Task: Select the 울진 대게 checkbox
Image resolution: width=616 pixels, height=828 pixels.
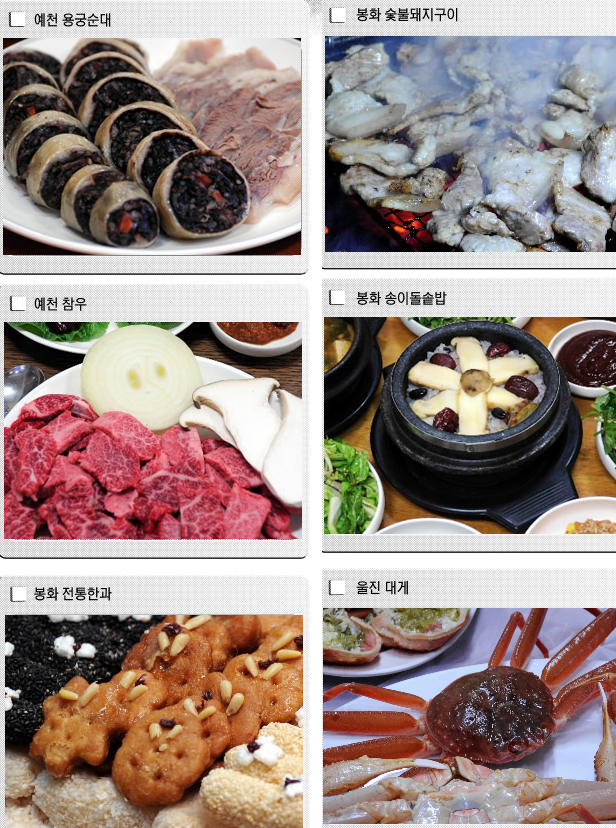Action: point(337,588)
